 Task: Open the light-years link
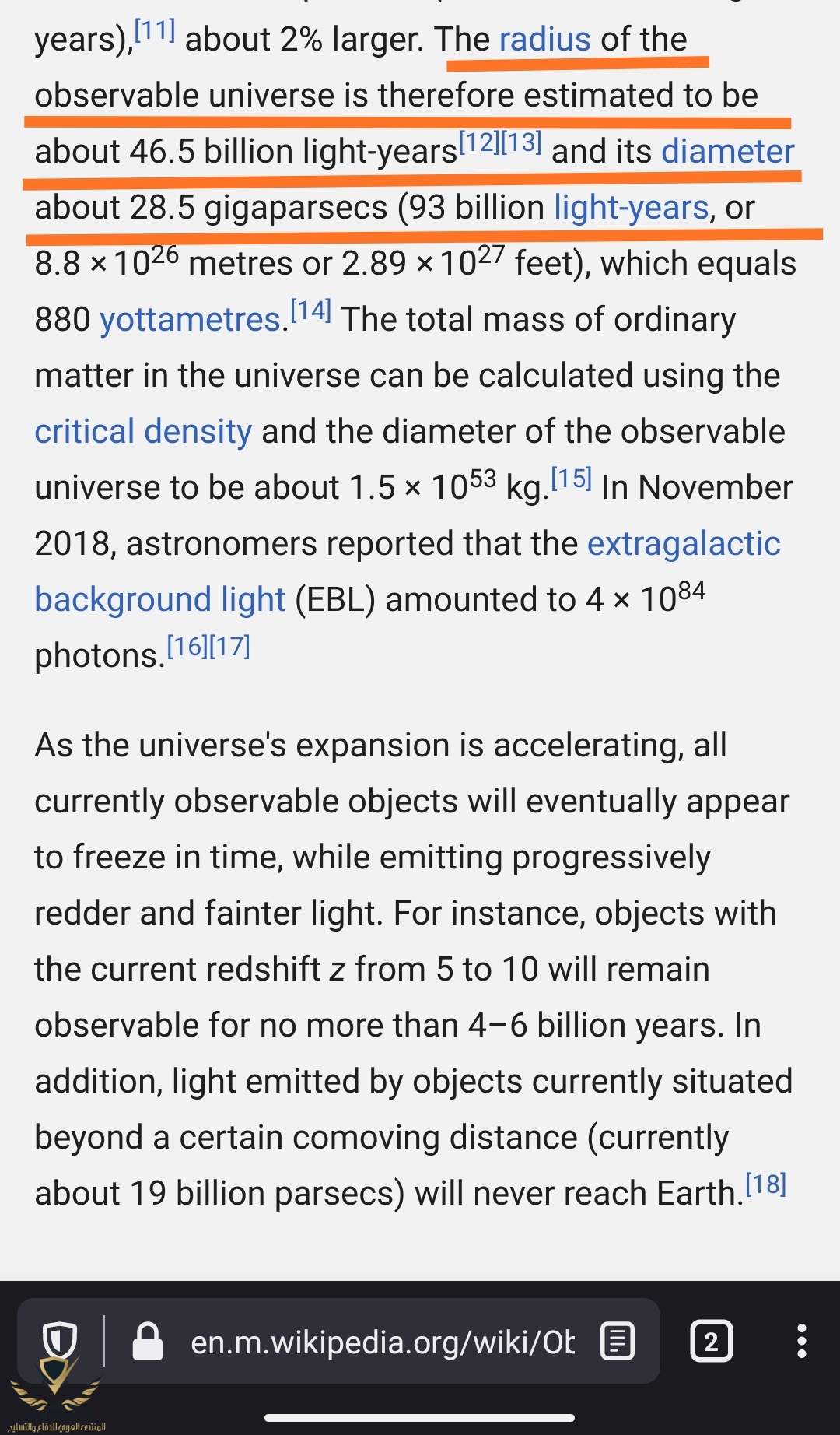(631, 208)
